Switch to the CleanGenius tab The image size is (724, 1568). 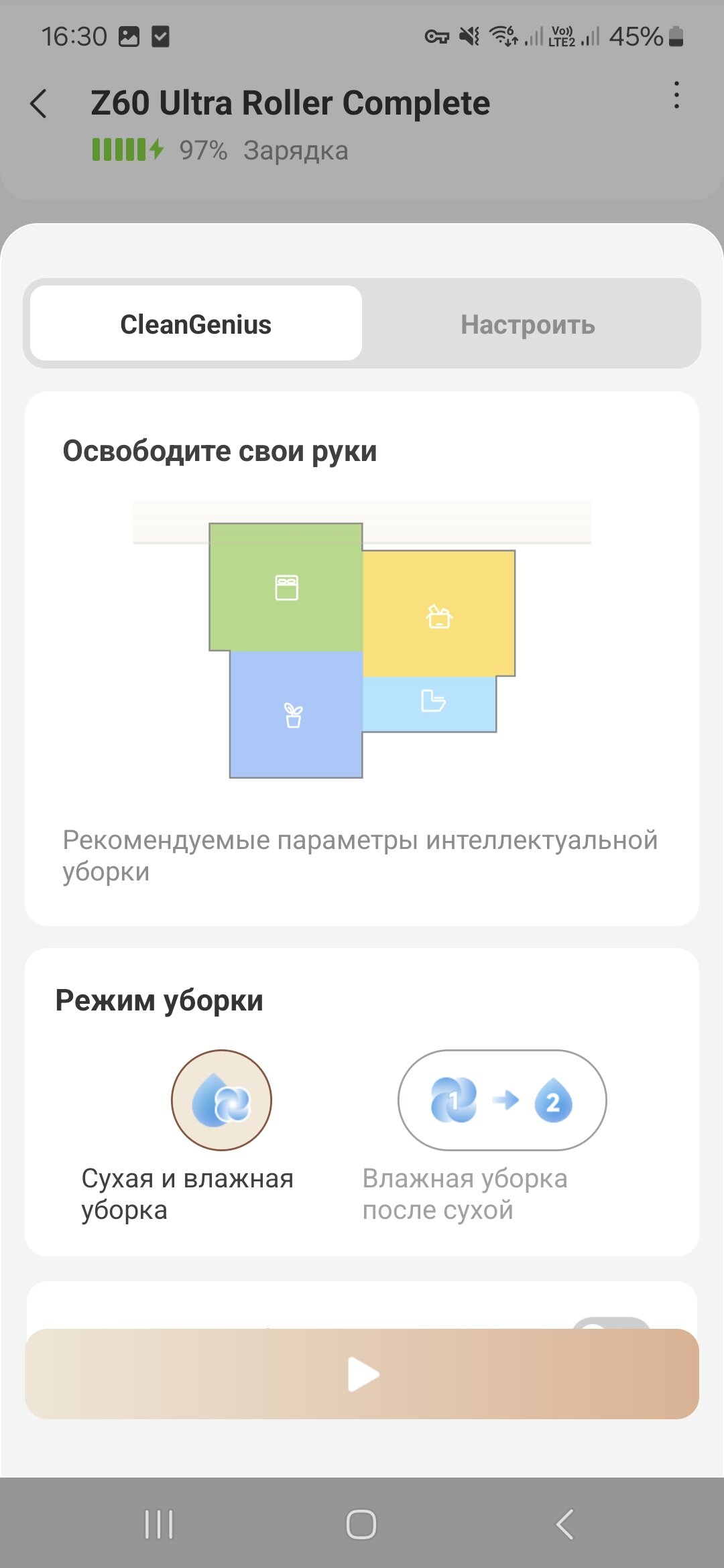pos(196,324)
